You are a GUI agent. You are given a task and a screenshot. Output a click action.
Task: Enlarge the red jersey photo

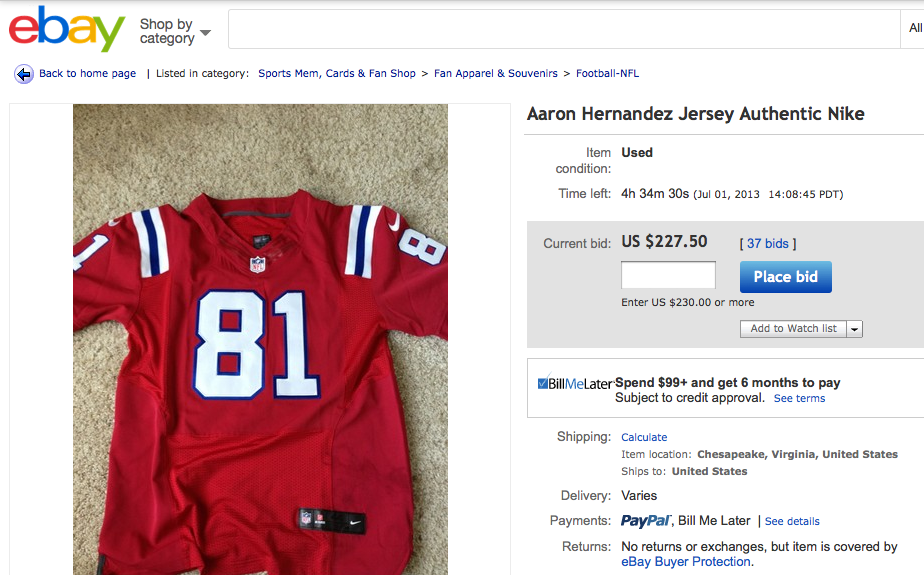click(260, 340)
